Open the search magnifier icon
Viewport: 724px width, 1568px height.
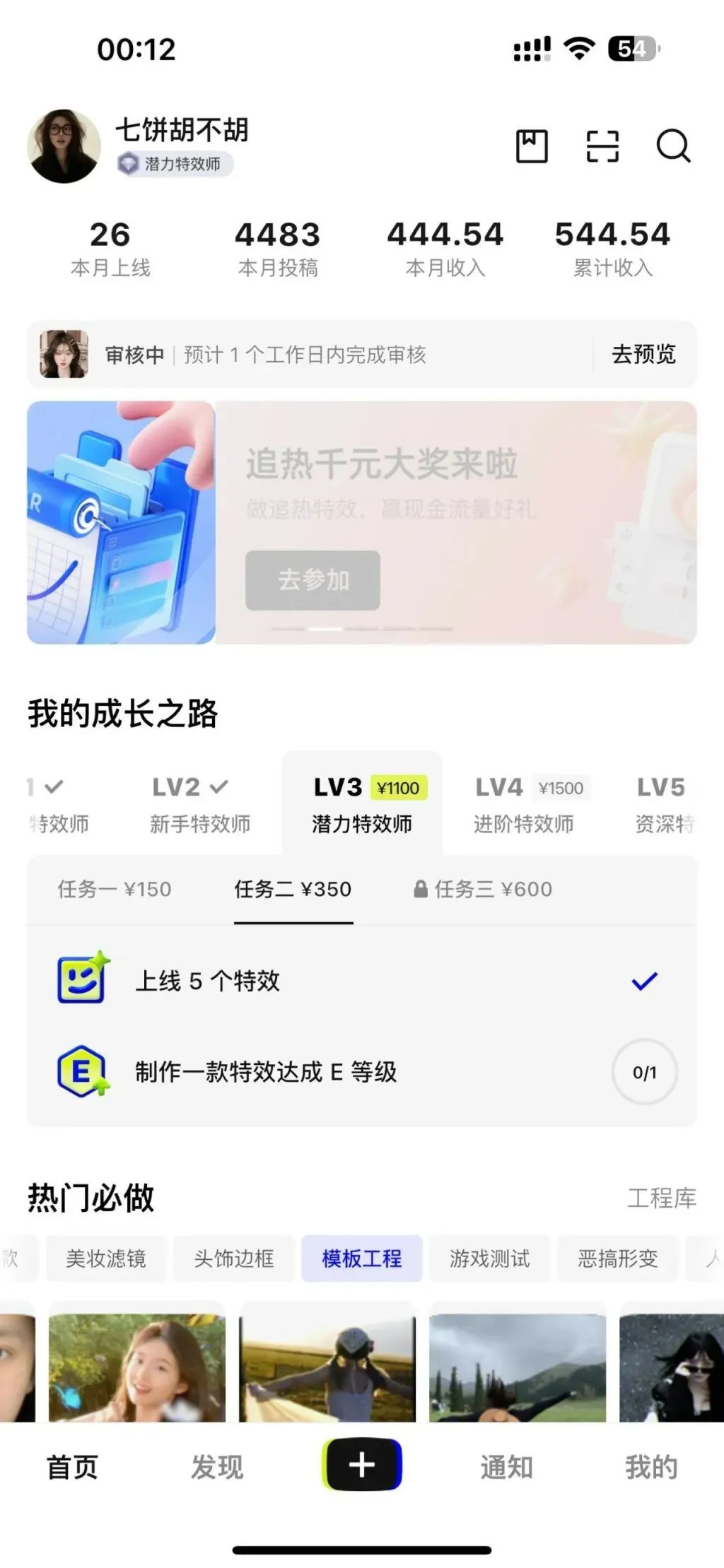coord(673,146)
